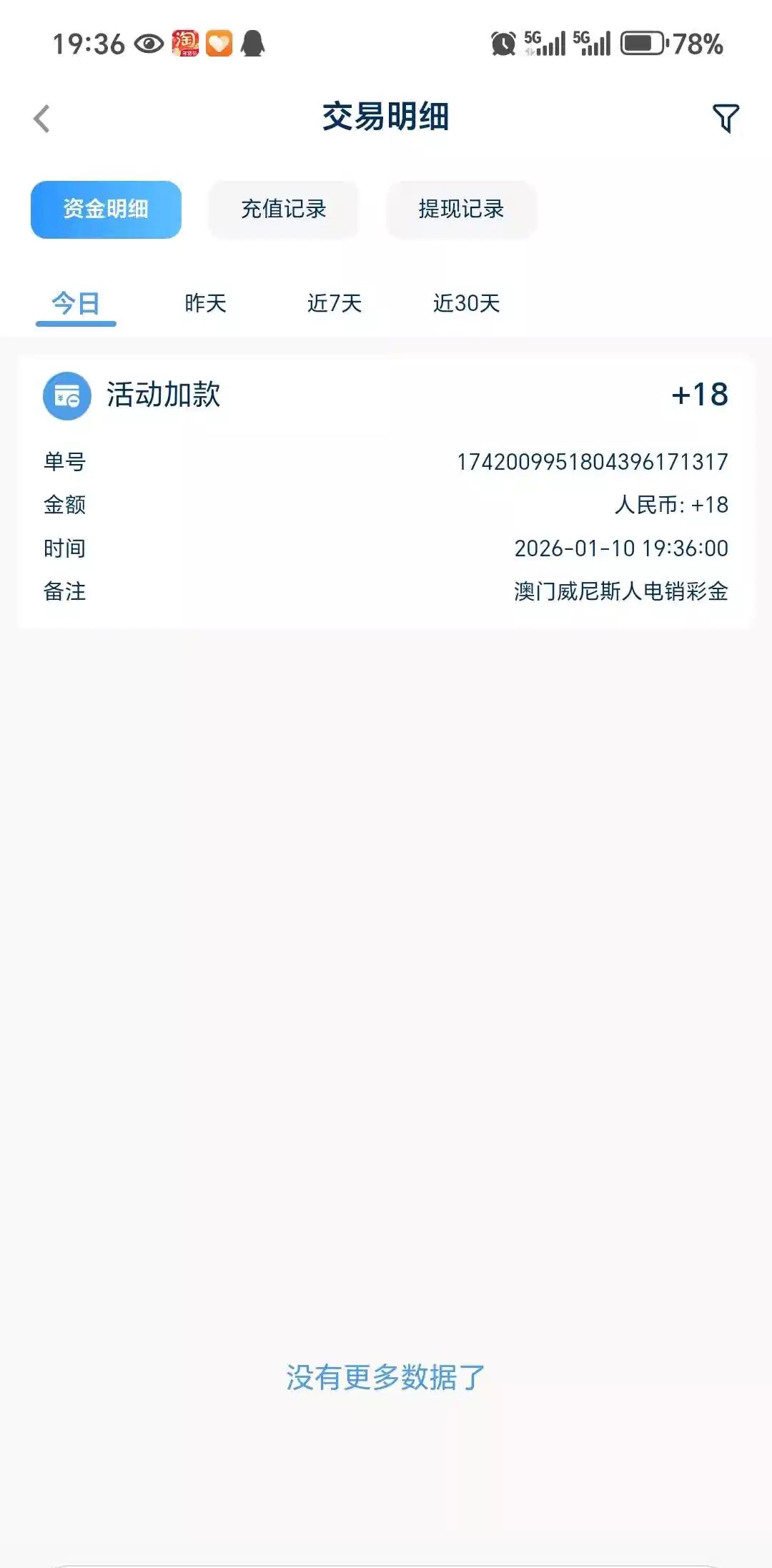This screenshot has width=772, height=1568.
Task: Filter by 近30天
Action: (x=466, y=304)
